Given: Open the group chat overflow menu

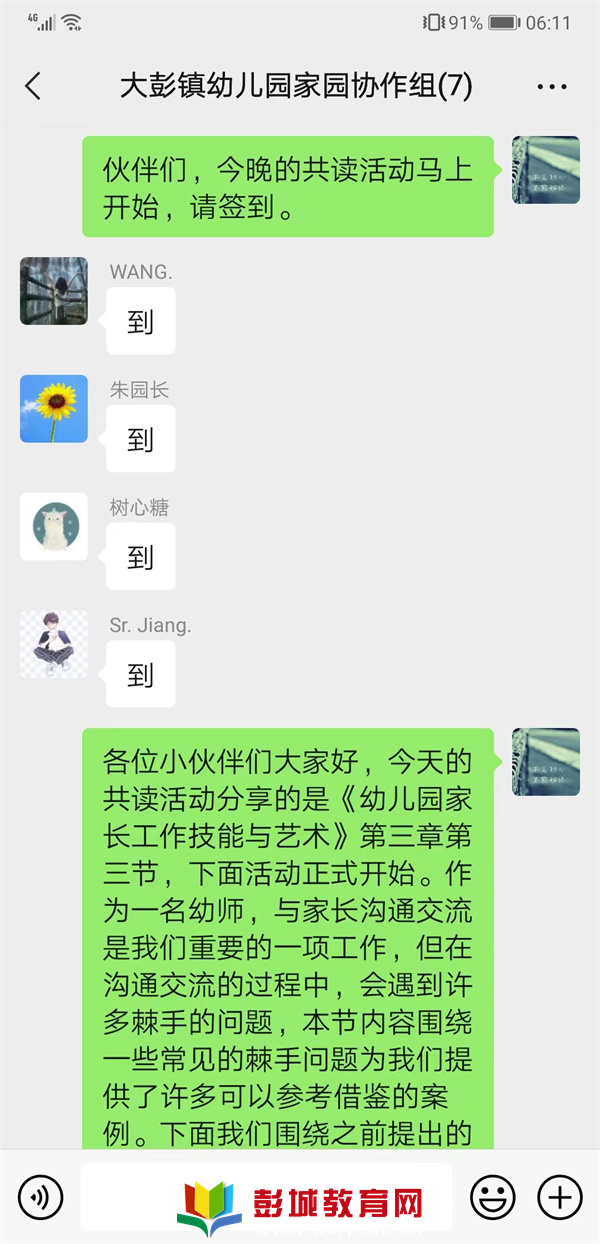Looking at the screenshot, I should [x=552, y=87].
